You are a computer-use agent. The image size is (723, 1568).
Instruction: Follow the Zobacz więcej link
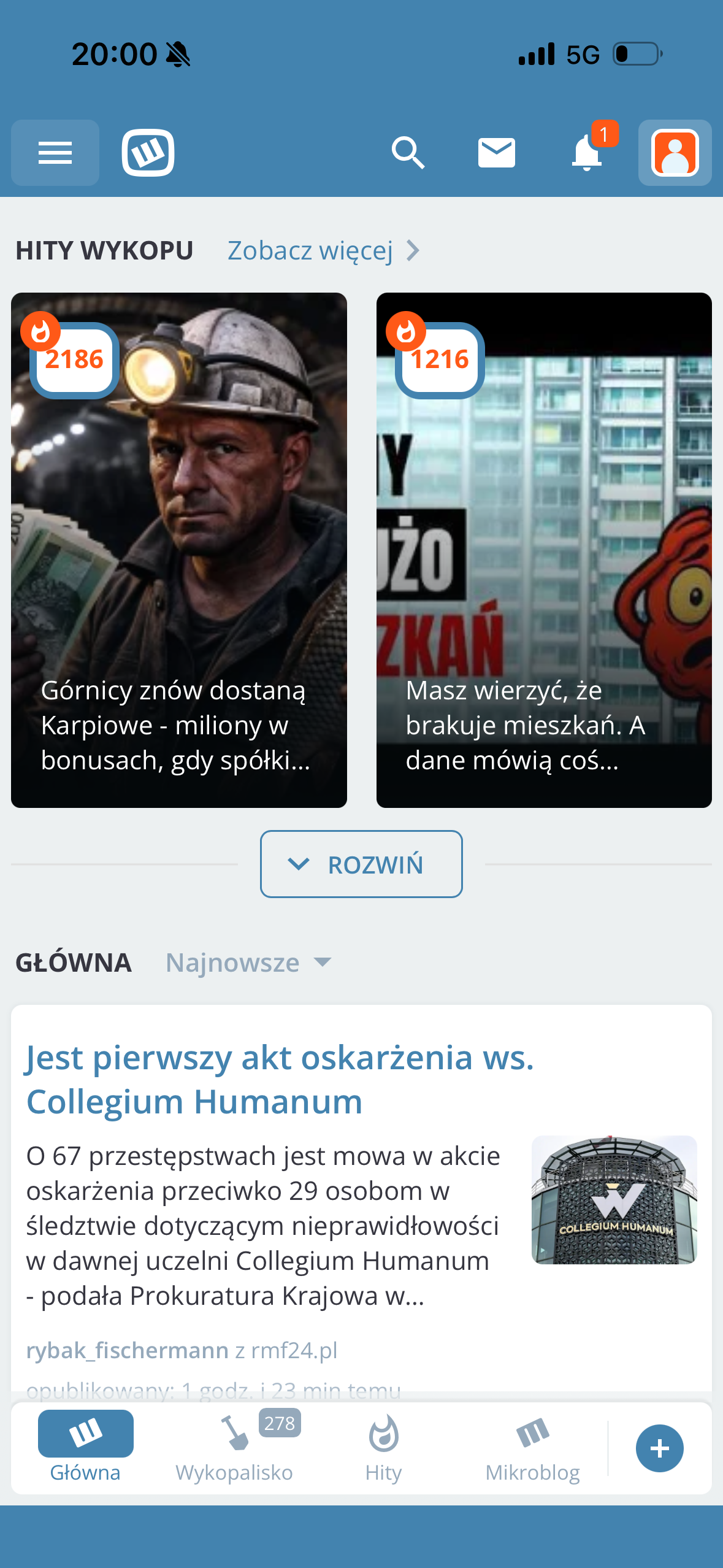[x=323, y=251]
